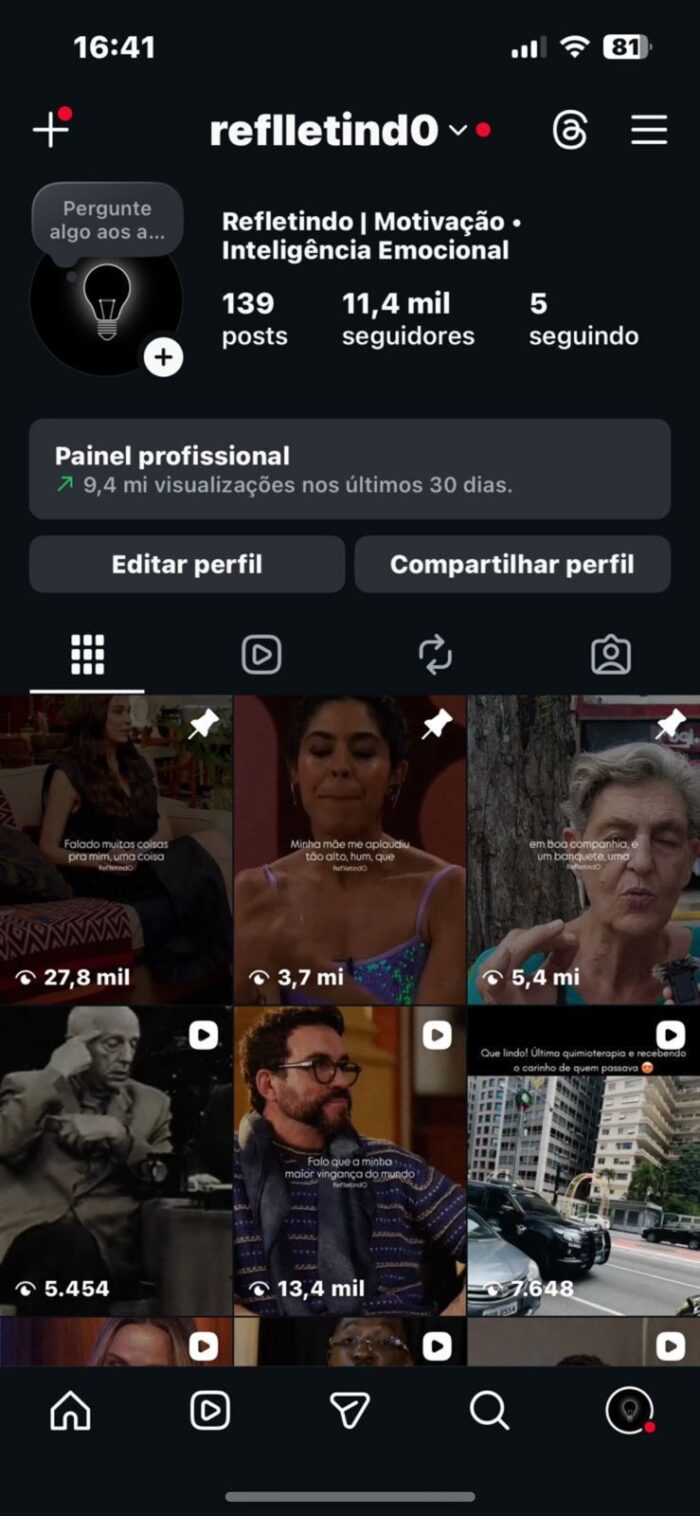The height and width of the screenshot is (1516, 700).
Task: Open the create new post plus icon
Action: 50,130
